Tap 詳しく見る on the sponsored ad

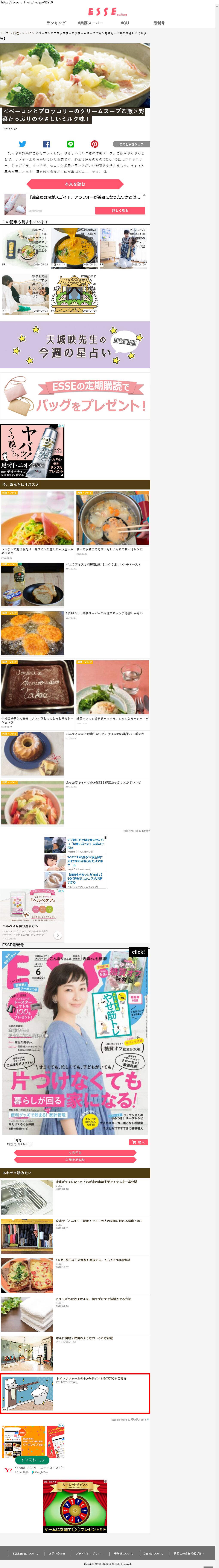120,211
